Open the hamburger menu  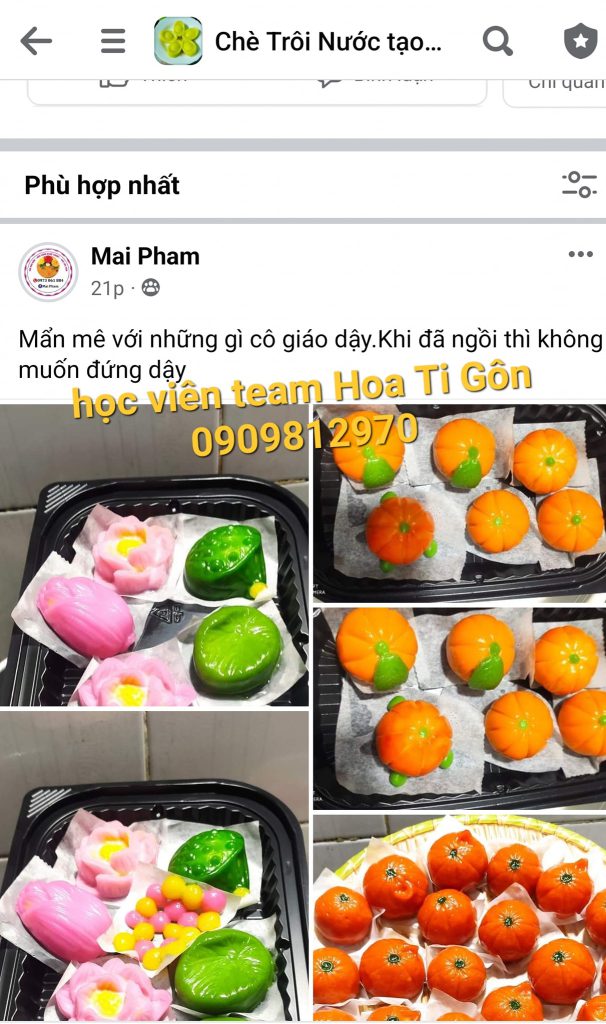(x=113, y=41)
